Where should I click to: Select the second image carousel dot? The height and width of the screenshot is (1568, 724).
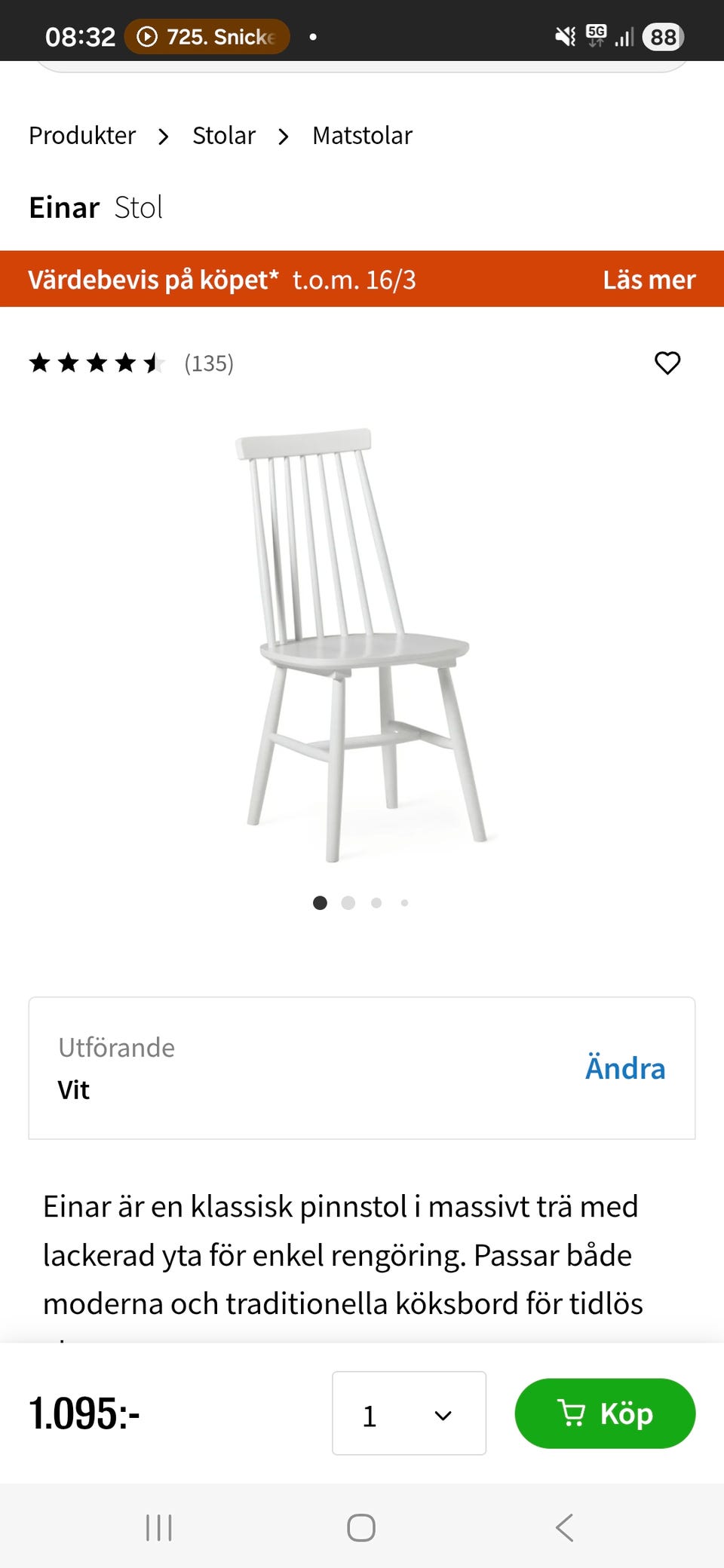[x=348, y=902]
